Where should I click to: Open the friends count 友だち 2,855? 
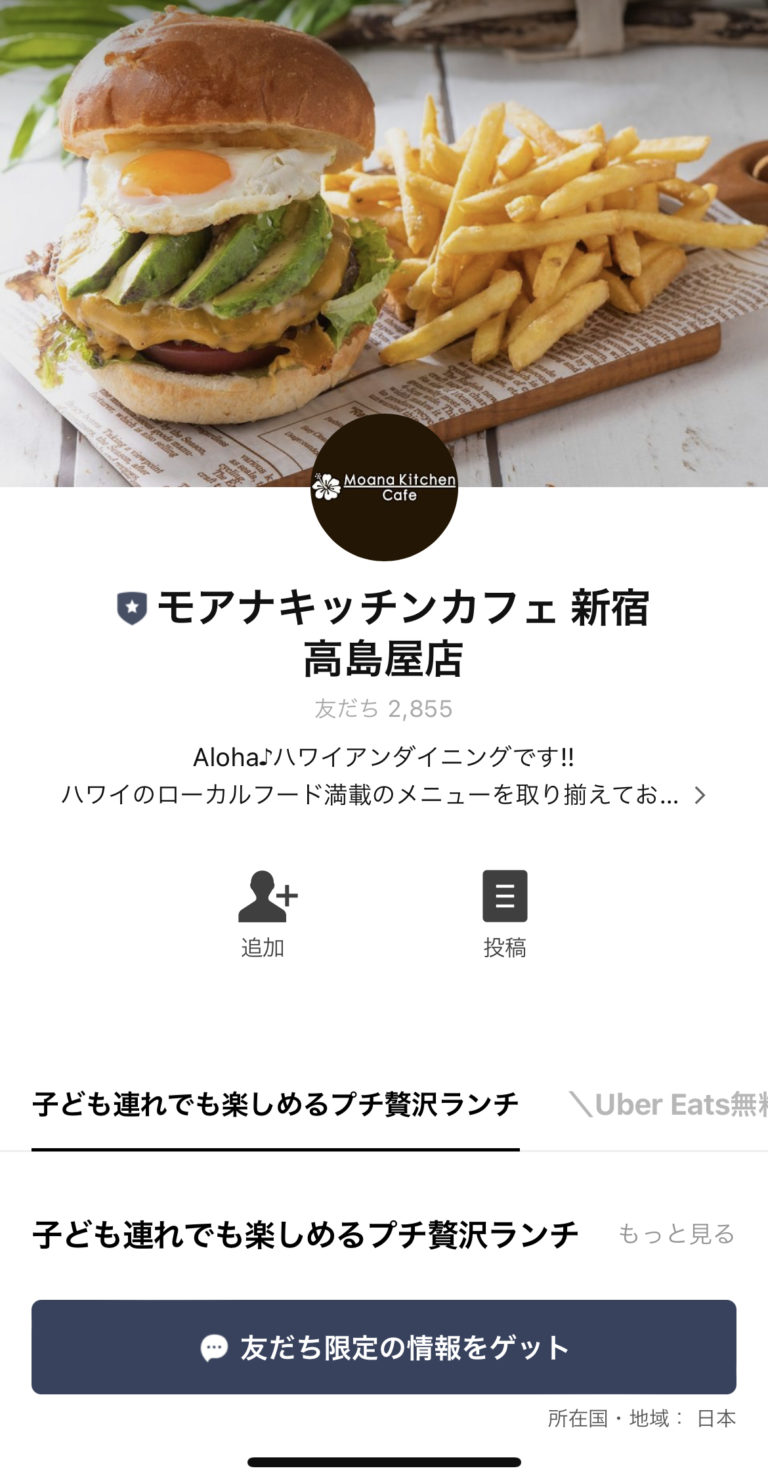384,708
